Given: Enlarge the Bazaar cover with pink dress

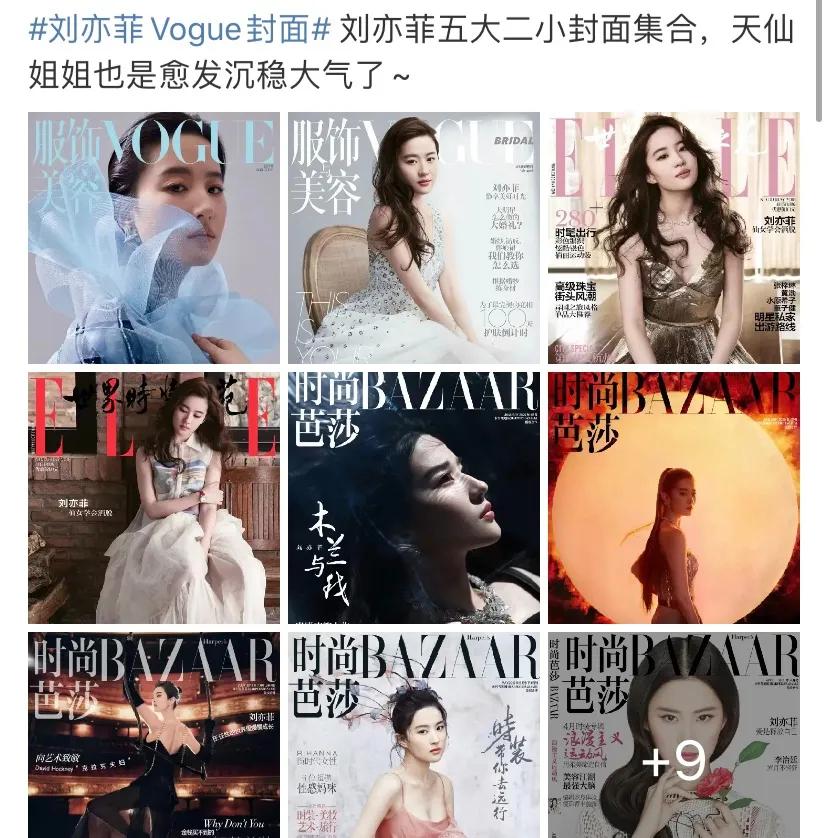Looking at the screenshot, I should click(414, 735).
